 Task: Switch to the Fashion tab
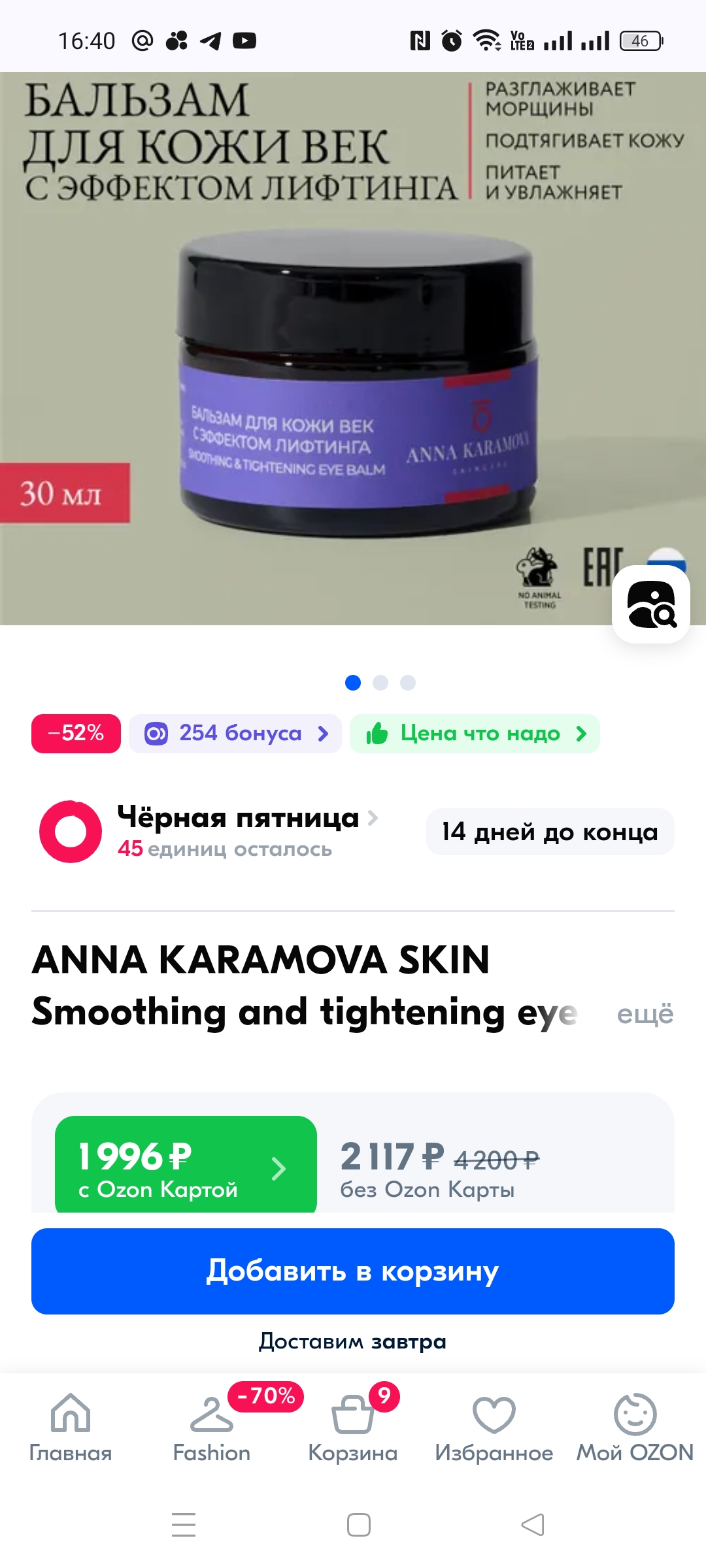[x=212, y=1428]
